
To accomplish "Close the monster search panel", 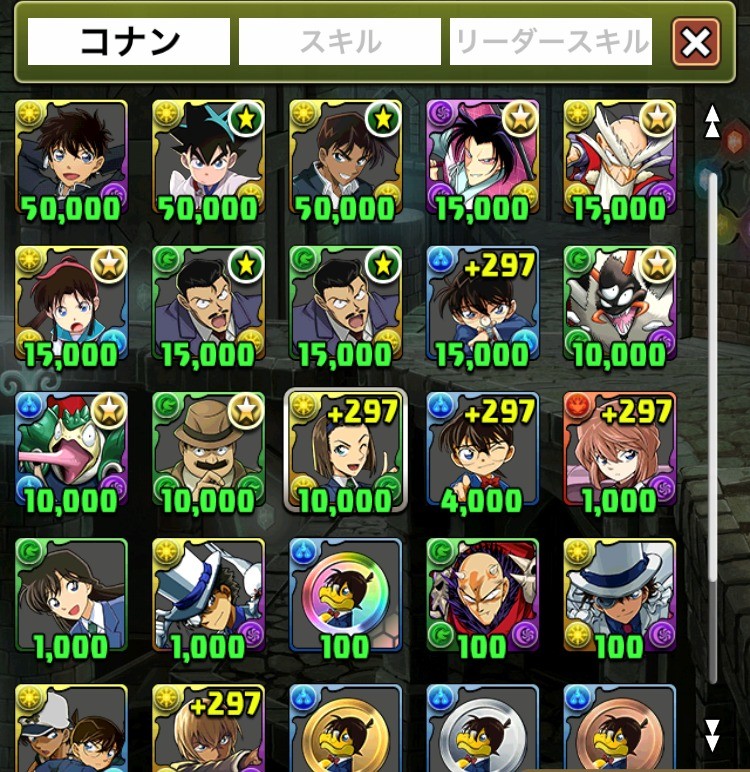I will (x=696, y=42).
